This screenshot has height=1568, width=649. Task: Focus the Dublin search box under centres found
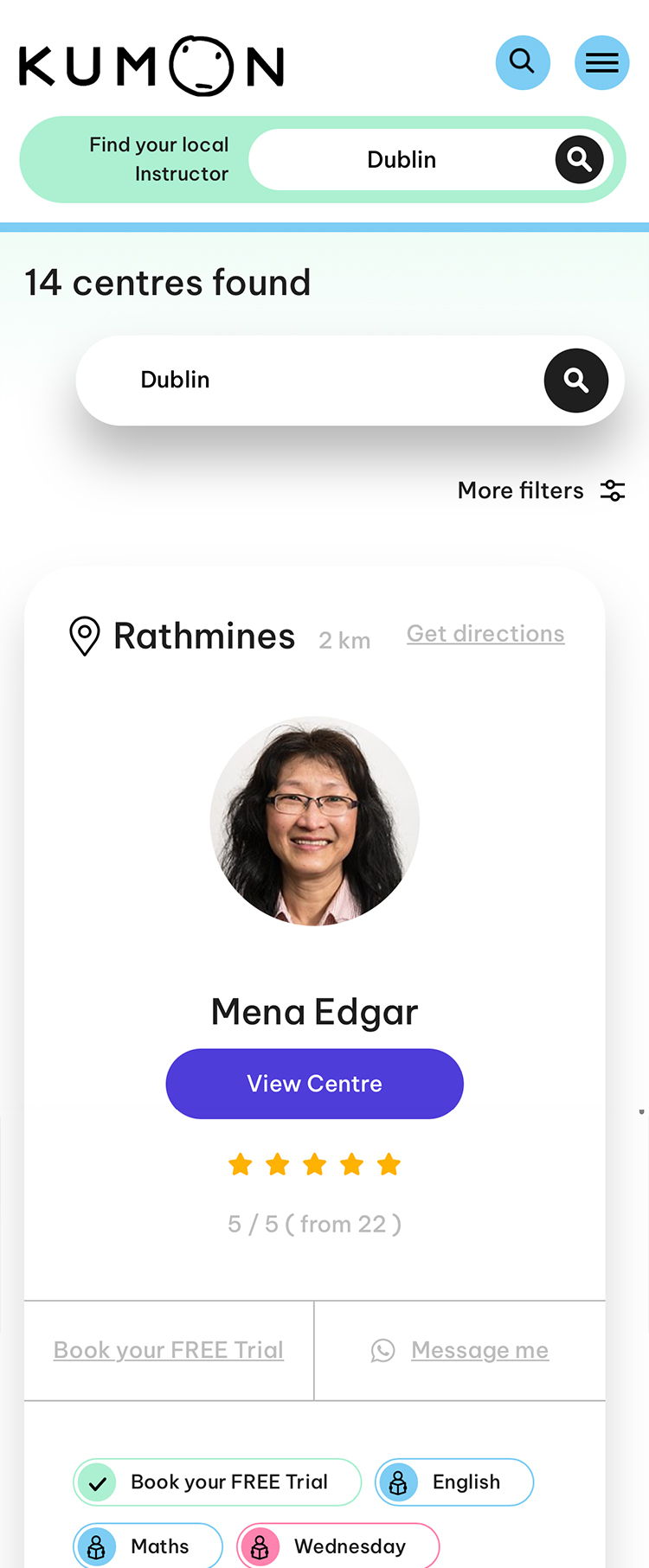click(x=329, y=381)
